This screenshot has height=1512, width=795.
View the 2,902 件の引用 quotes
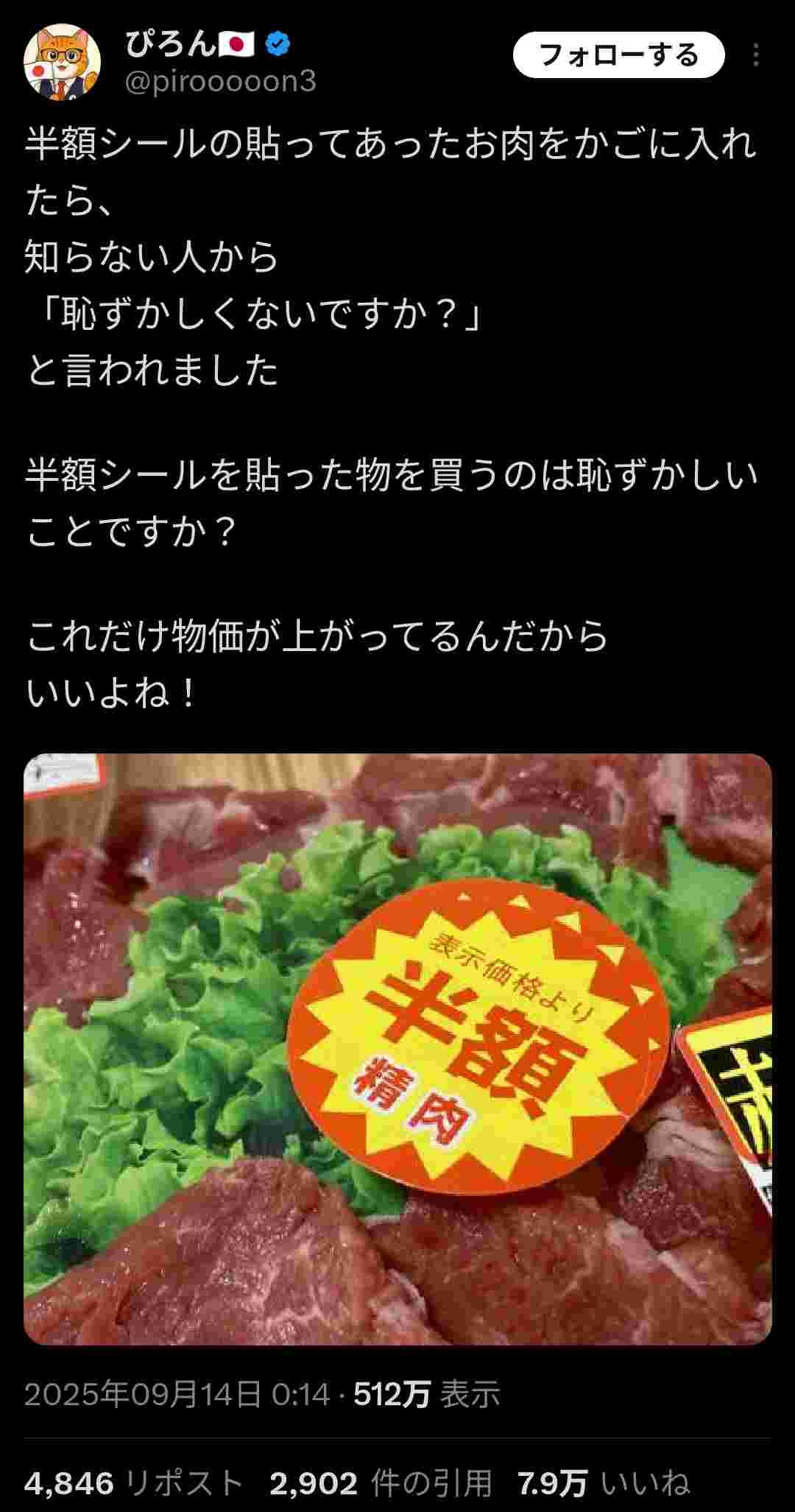(x=381, y=1483)
